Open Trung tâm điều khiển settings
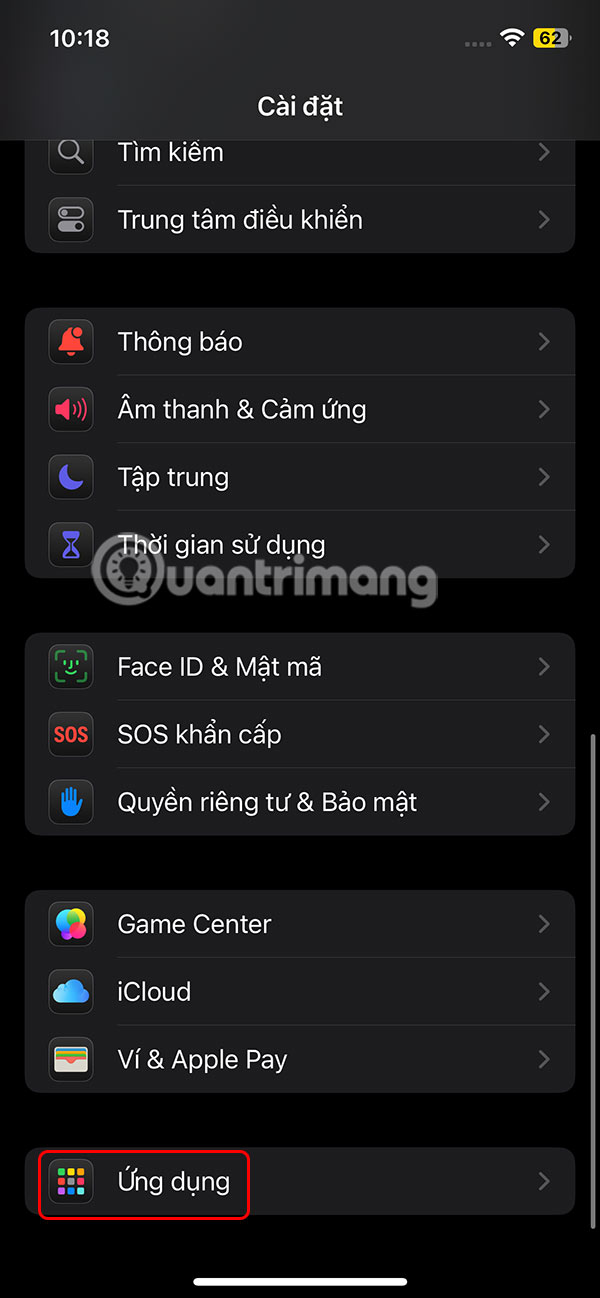Image resolution: width=600 pixels, height=1298 pixels. pos(300,220)
